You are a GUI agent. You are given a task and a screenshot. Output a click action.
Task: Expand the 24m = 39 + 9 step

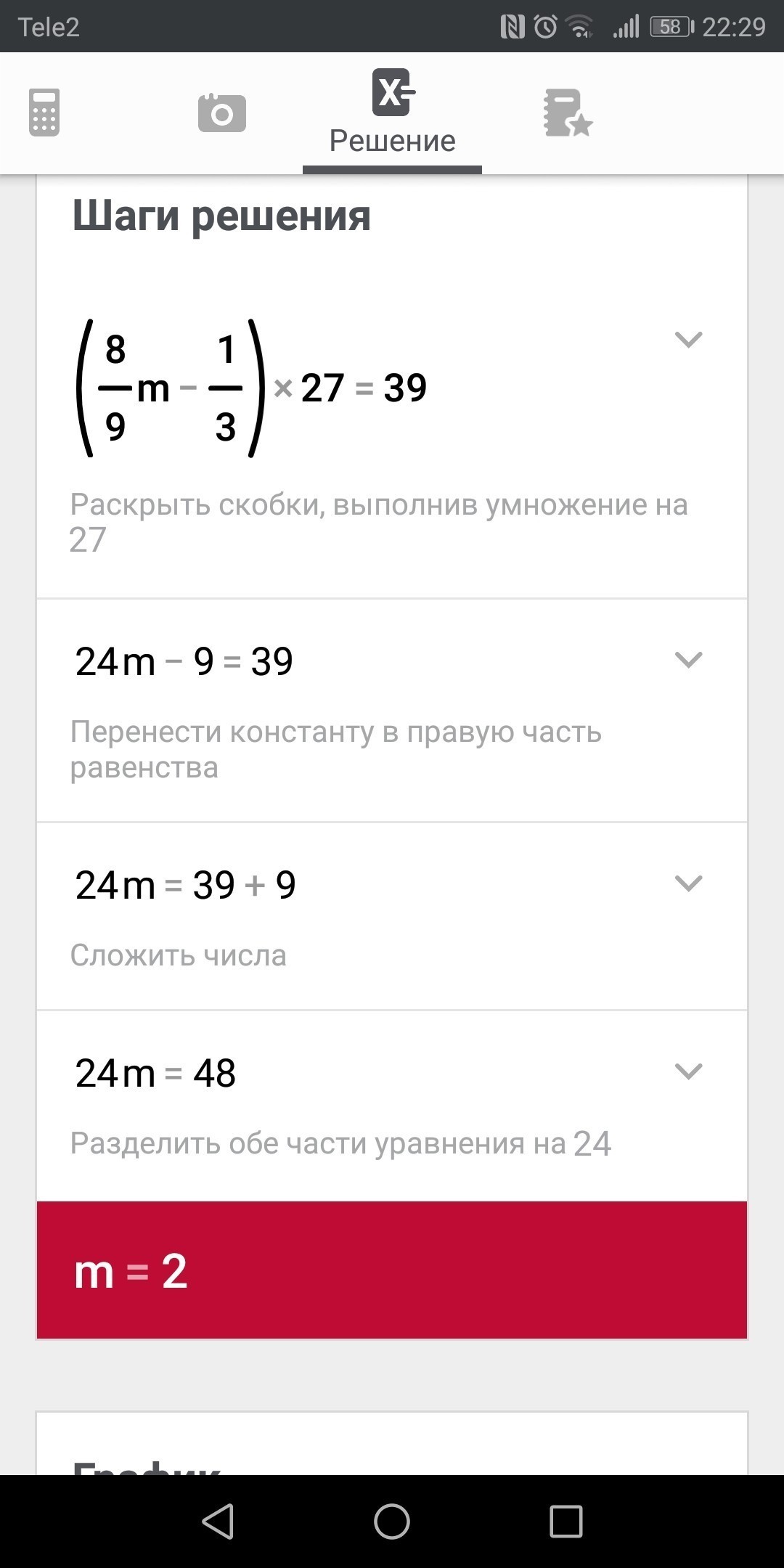tap(688, 883)
